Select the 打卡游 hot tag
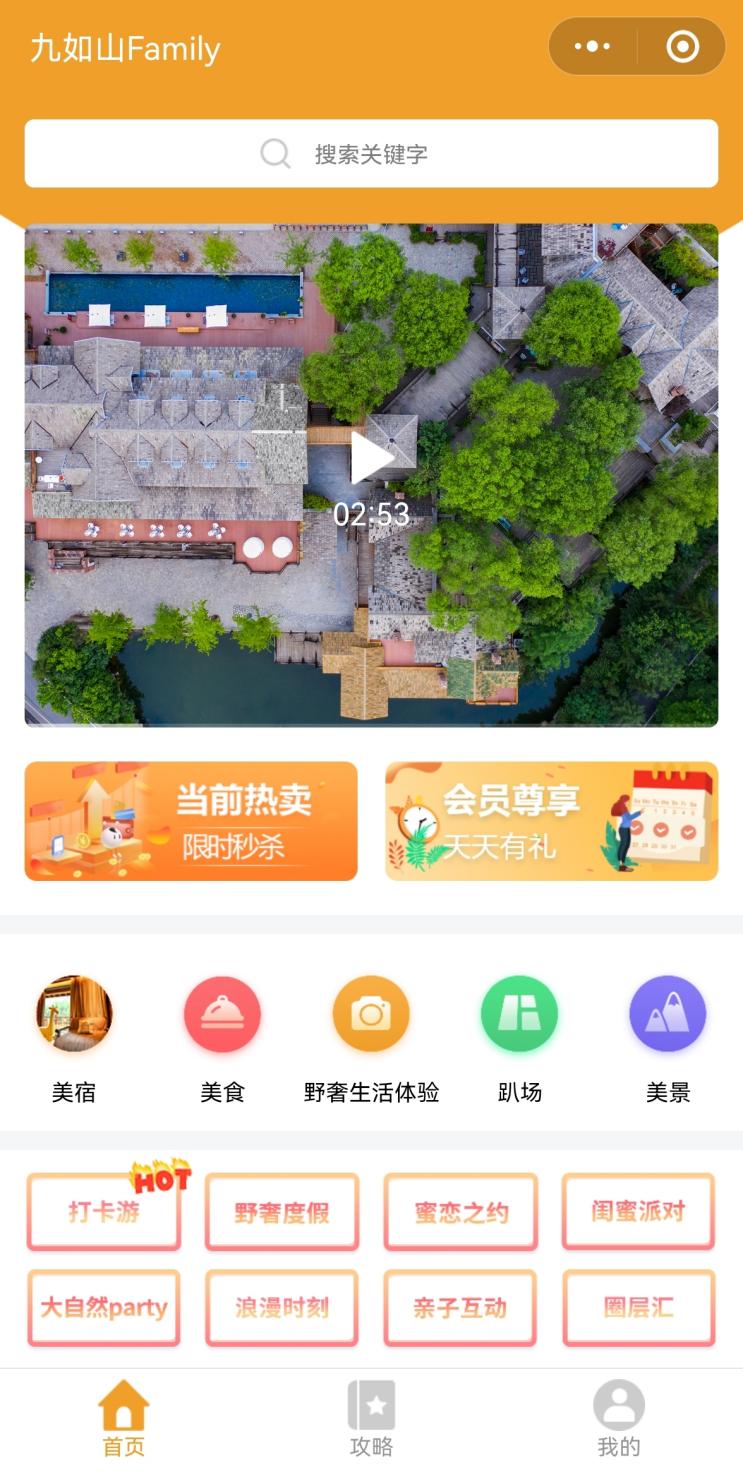This screenshot has width=743, height=1472. 104,1212
